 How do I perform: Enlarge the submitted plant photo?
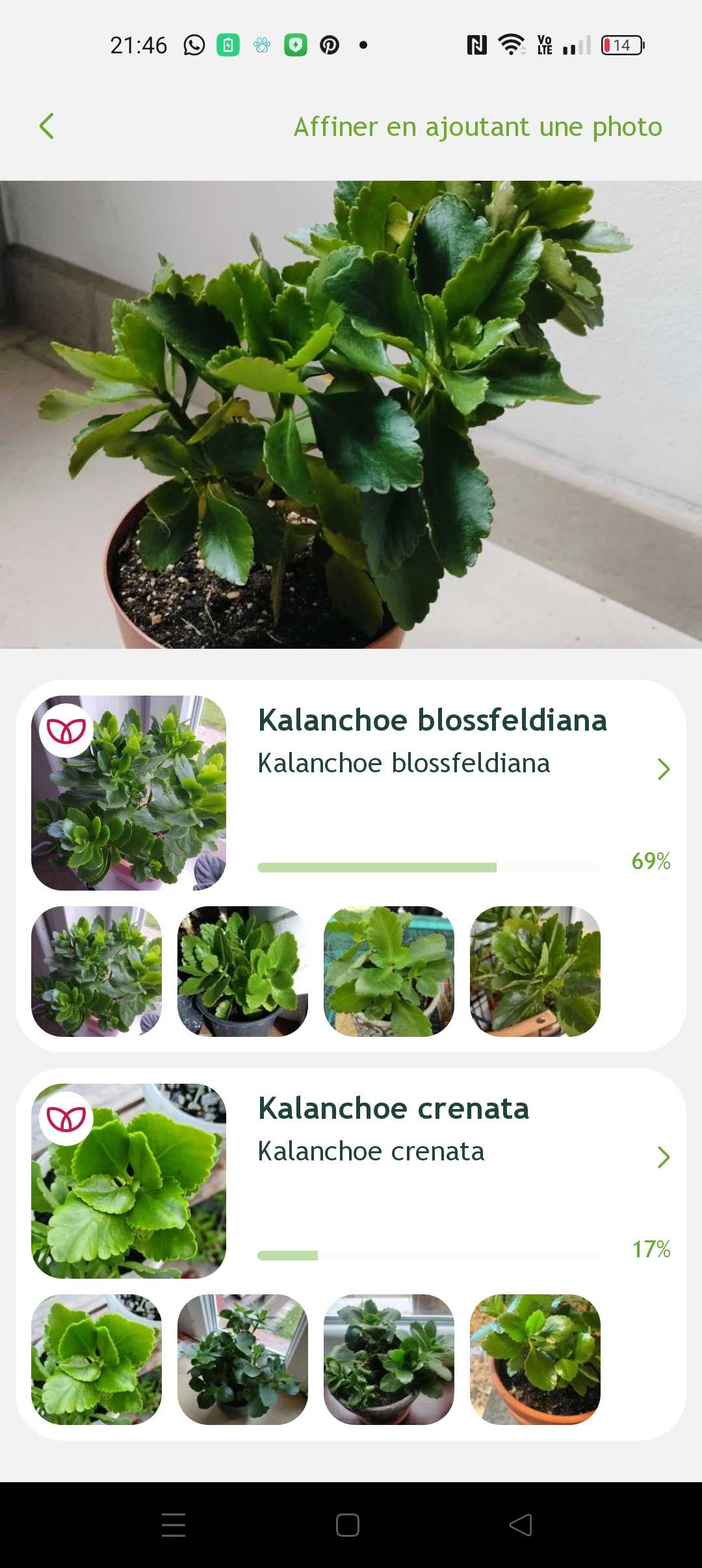[x=351, y=415]
